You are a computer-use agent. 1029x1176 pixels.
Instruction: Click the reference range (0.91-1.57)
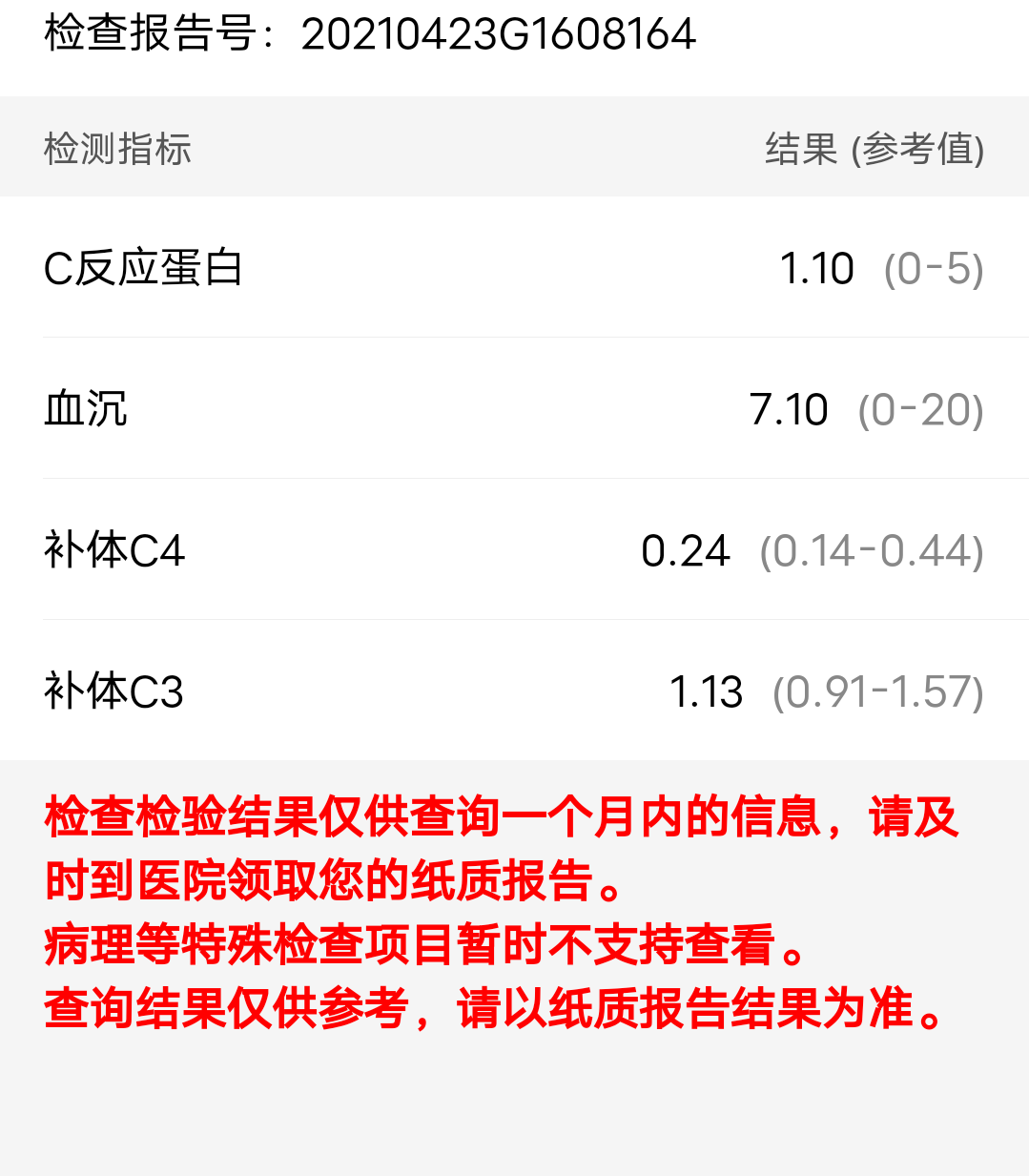[x=878, y=691]
